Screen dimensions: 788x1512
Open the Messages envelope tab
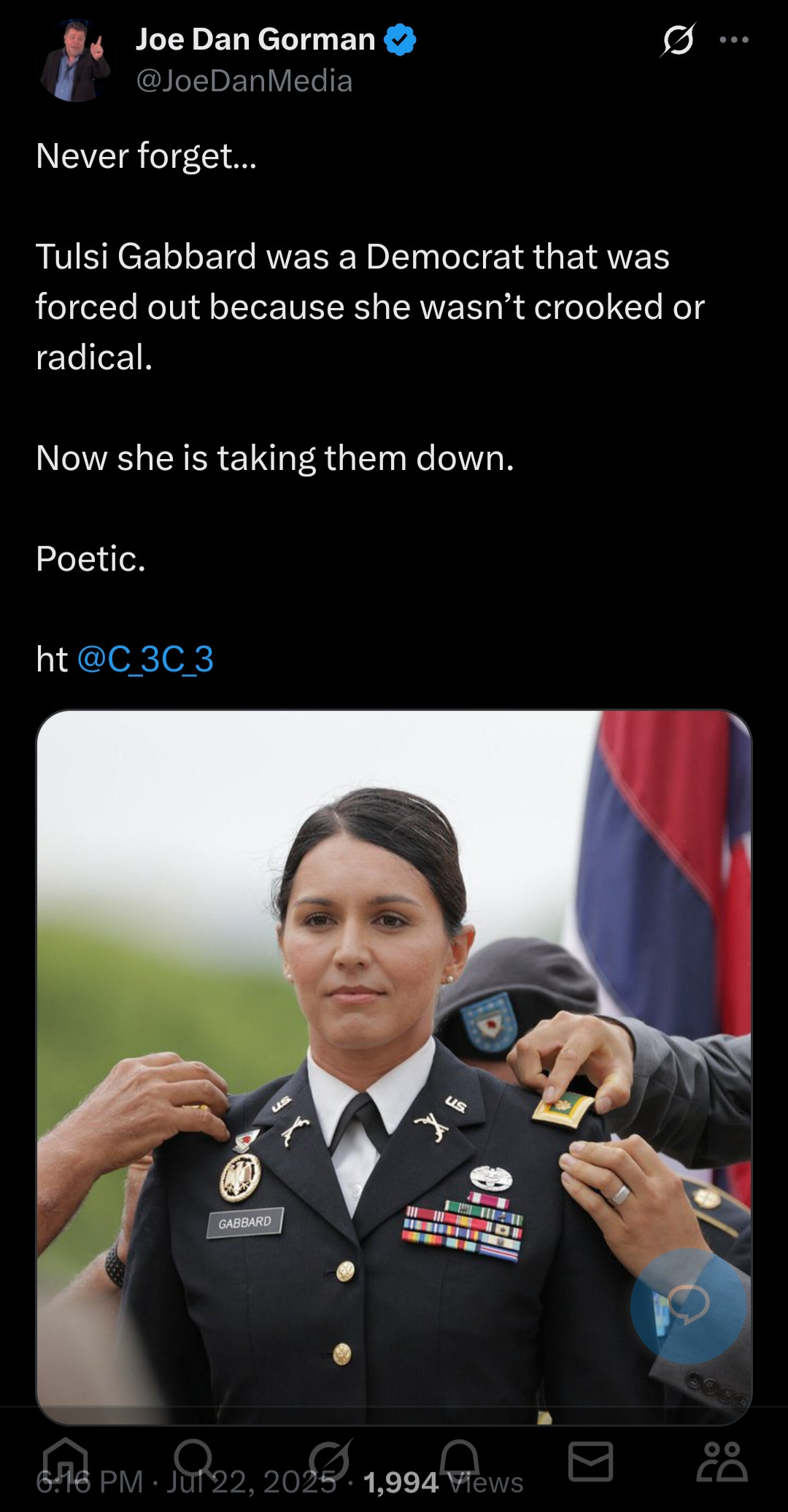(590, 1462)
